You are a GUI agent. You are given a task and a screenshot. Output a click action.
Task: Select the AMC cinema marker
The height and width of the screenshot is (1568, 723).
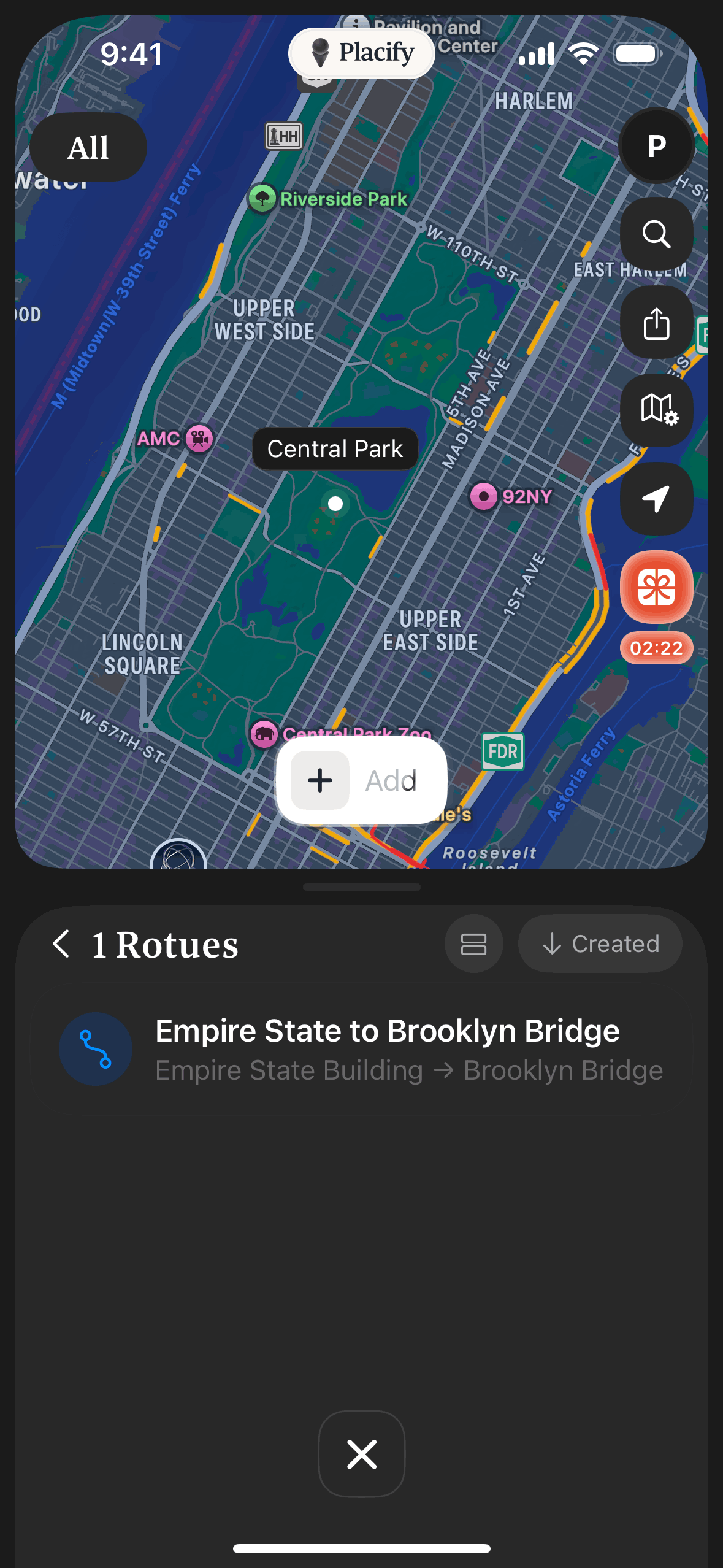(x=199, y=438)
